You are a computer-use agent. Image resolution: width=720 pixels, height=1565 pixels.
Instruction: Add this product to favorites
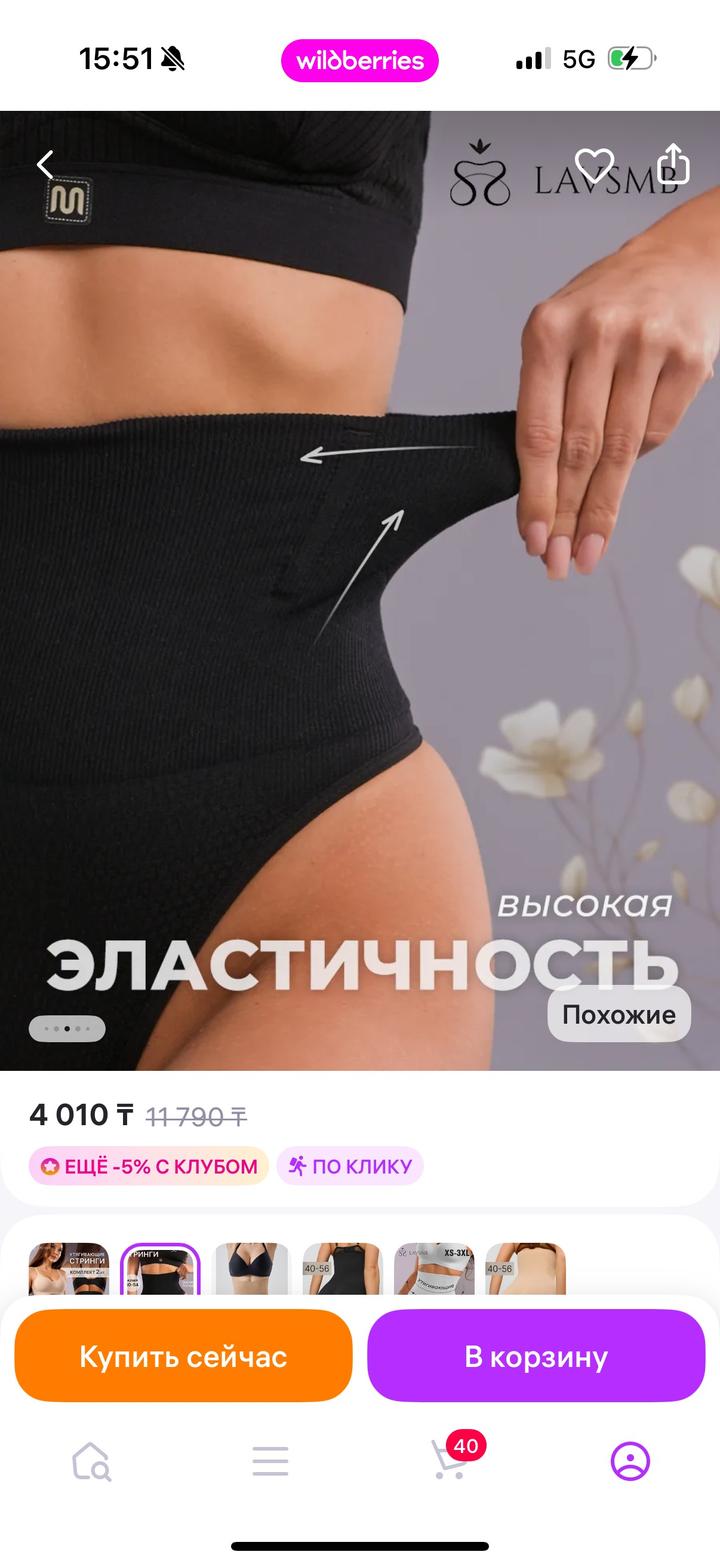pyautogui.click(x=594, y=165)
